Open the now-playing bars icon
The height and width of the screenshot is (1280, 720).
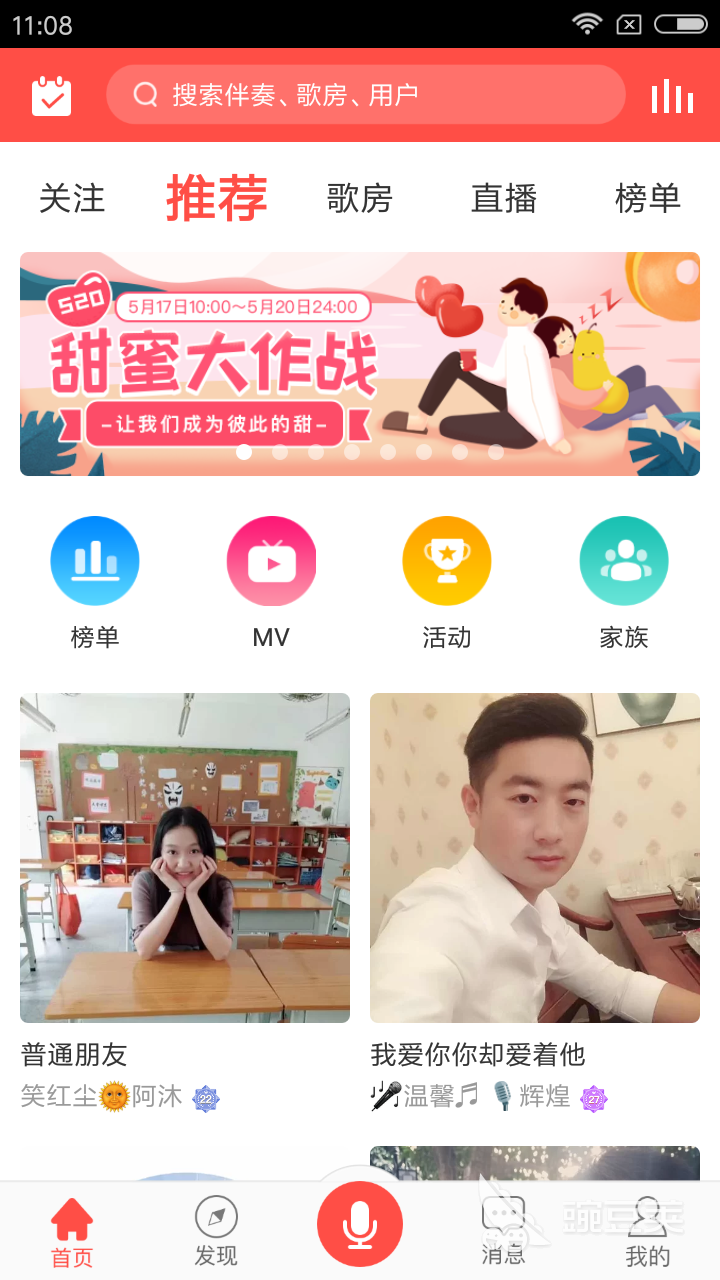672,96
